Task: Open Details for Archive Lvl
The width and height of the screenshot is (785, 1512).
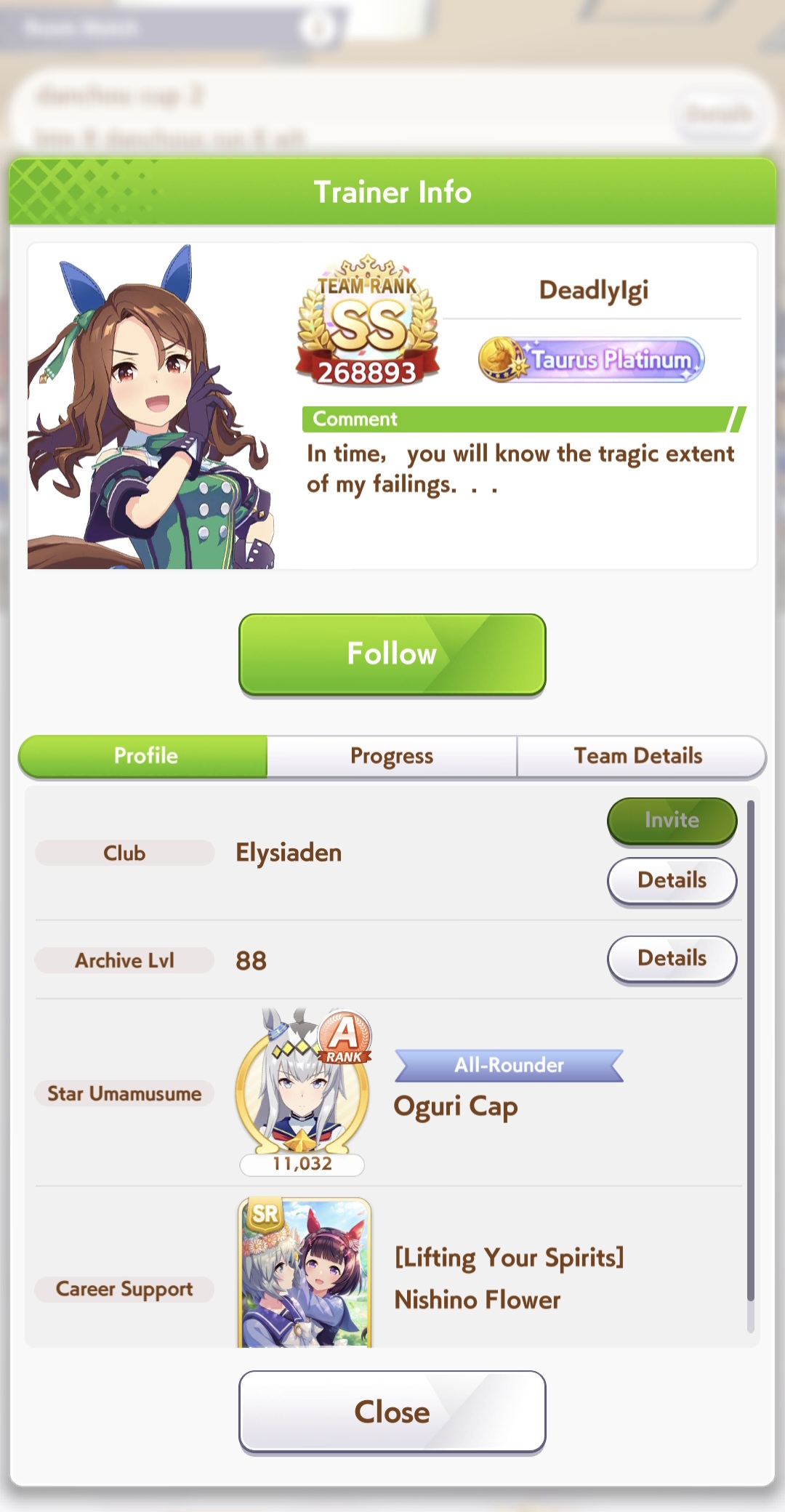Action: pos(672,959)
